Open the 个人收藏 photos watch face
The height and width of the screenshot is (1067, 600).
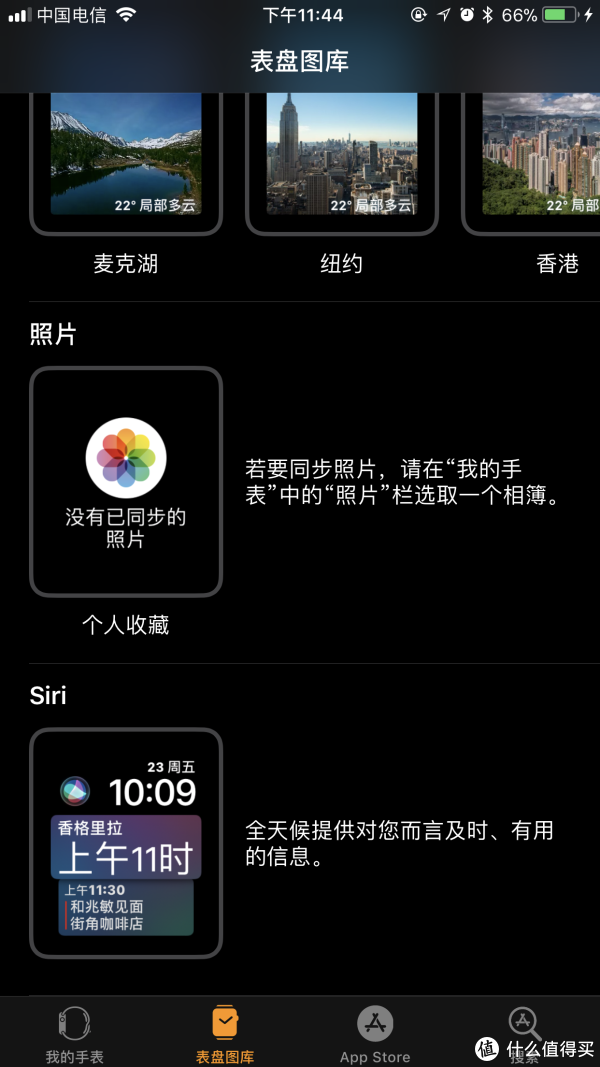click(x=126, y=482)
